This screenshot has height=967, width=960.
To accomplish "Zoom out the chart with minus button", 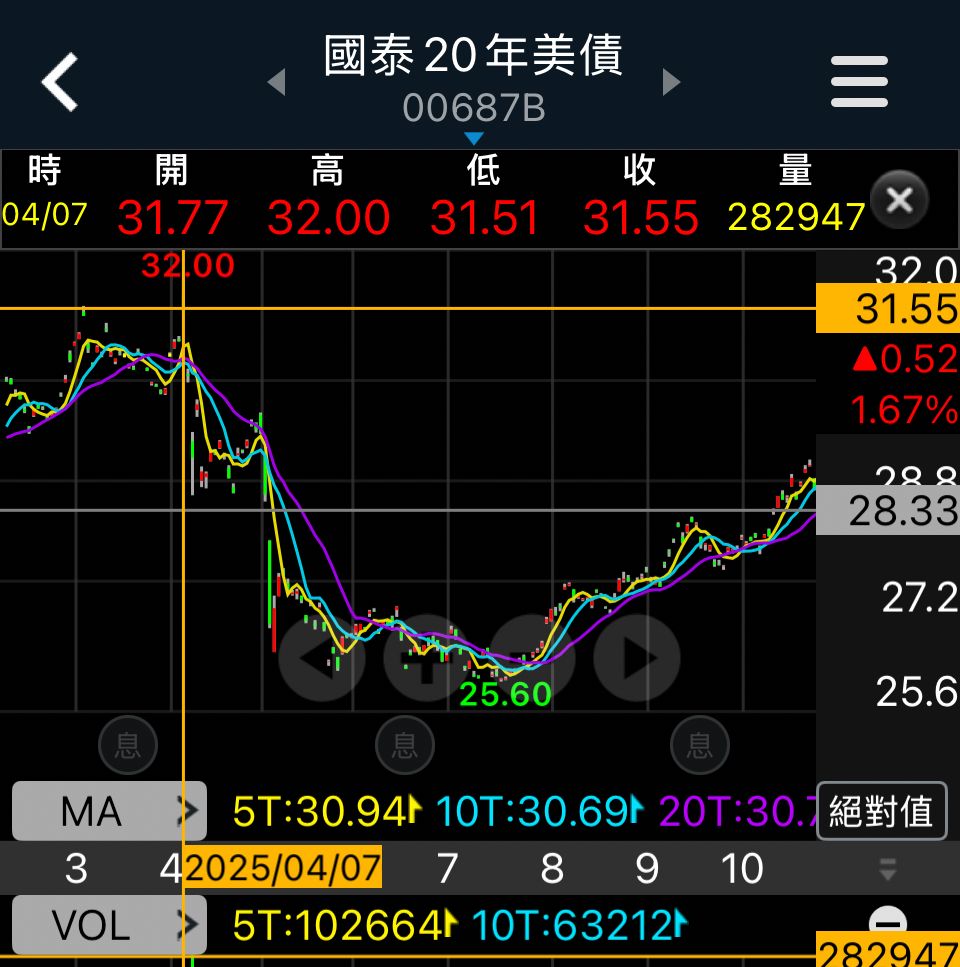I will (532, 658).
